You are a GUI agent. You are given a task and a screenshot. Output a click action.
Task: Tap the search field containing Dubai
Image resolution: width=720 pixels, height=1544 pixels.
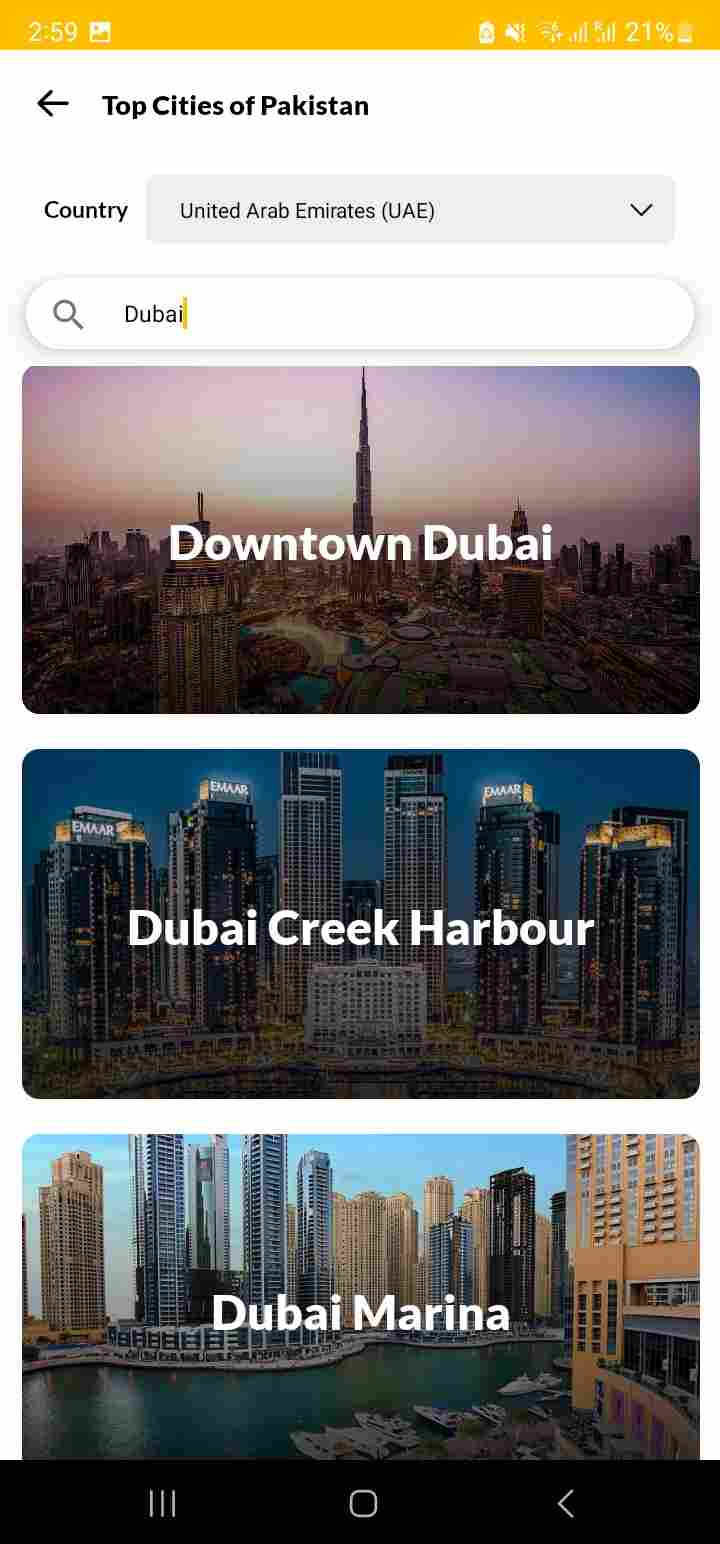pyautogui.click(x=360, y=314)
